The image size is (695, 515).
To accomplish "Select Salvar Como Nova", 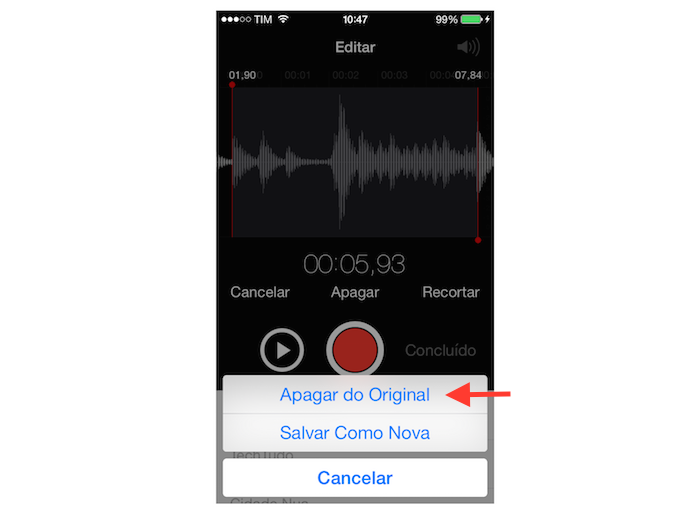I will pos(354,433).
